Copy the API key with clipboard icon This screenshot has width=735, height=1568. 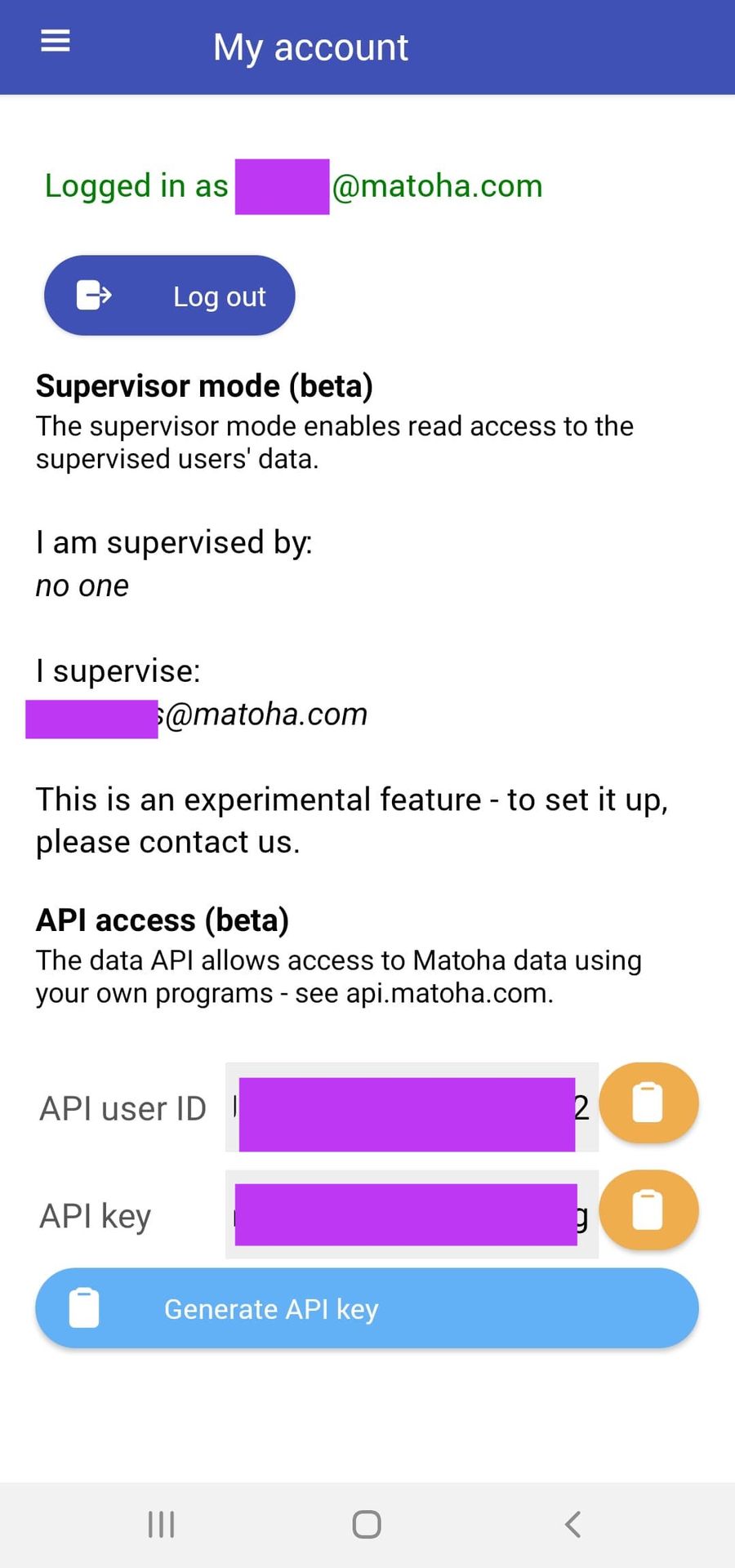[648, 1210]
